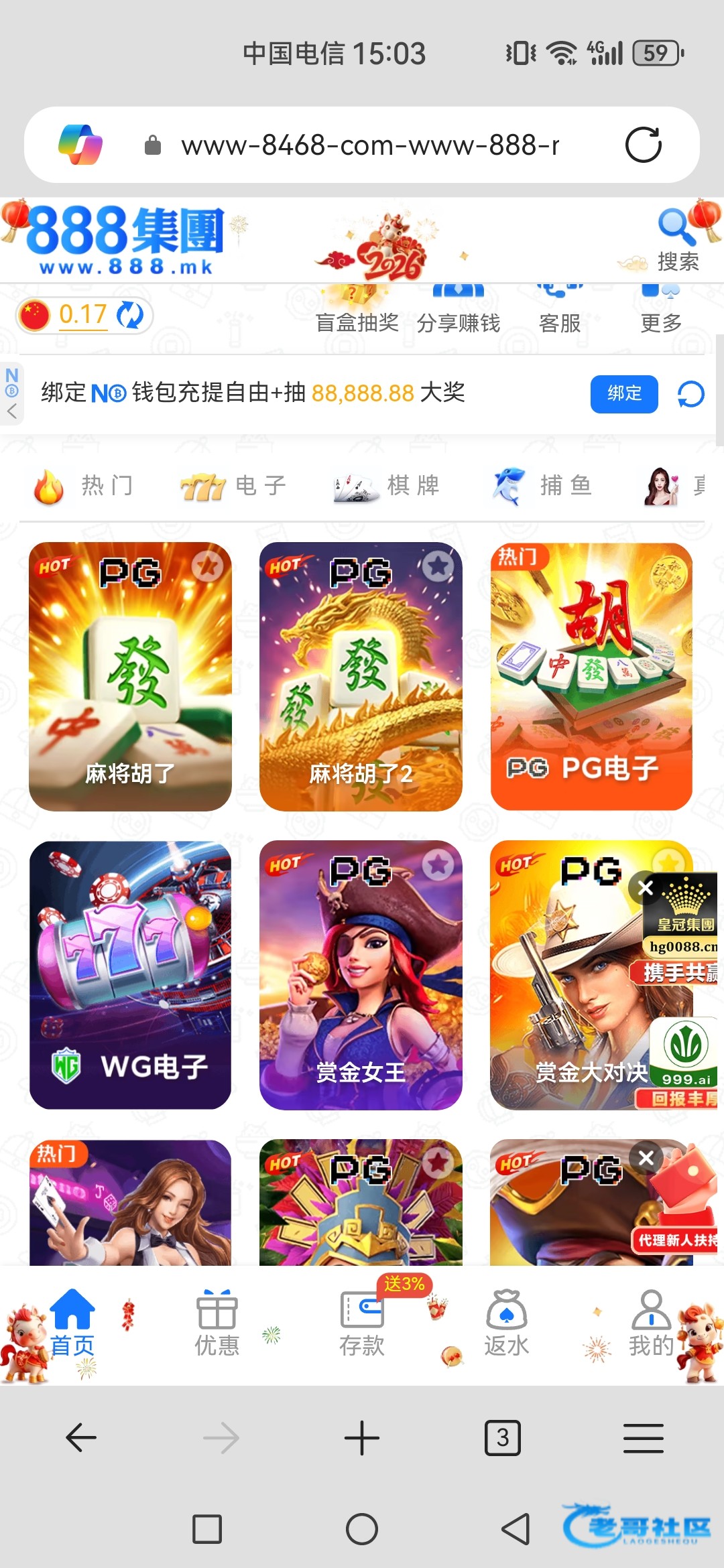The width and height of the screenshot is (724, 1568).
Task: Favorite 麻将胡了2 with the star icon
Action: (438, 567)
